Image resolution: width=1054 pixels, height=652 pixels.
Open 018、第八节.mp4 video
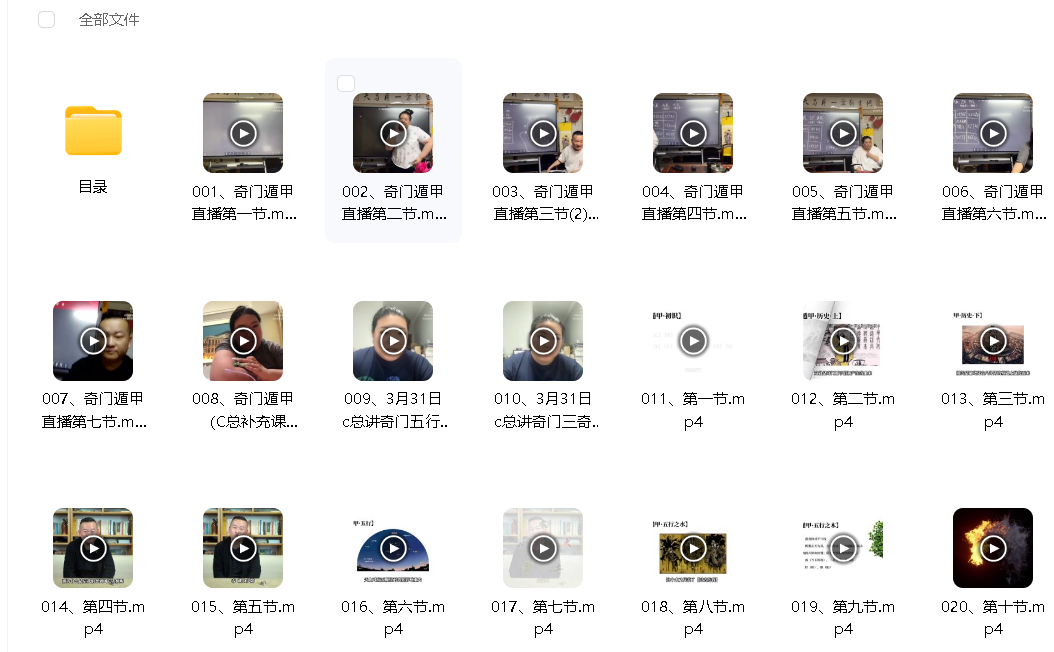[x=693, y=548]
